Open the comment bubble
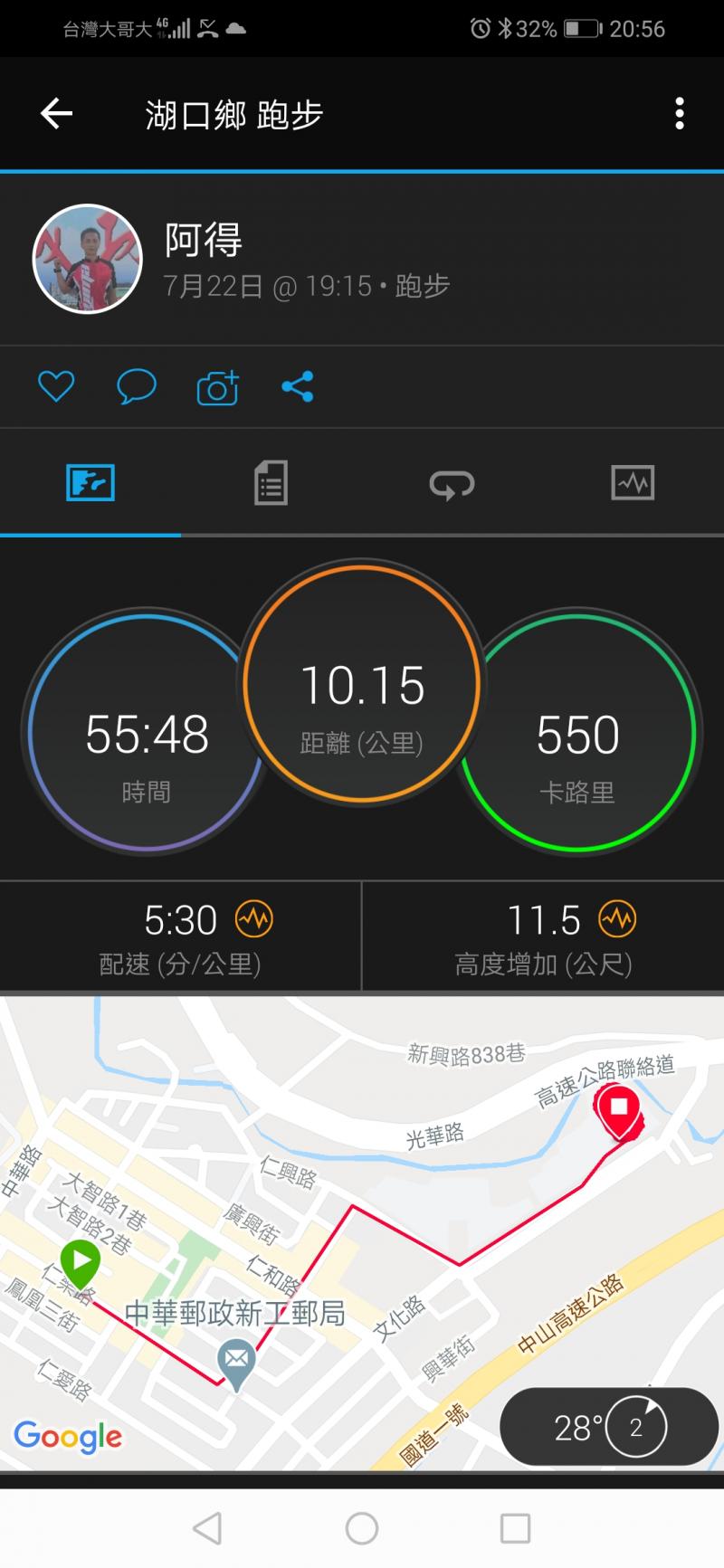 click(x=137, y=387)
